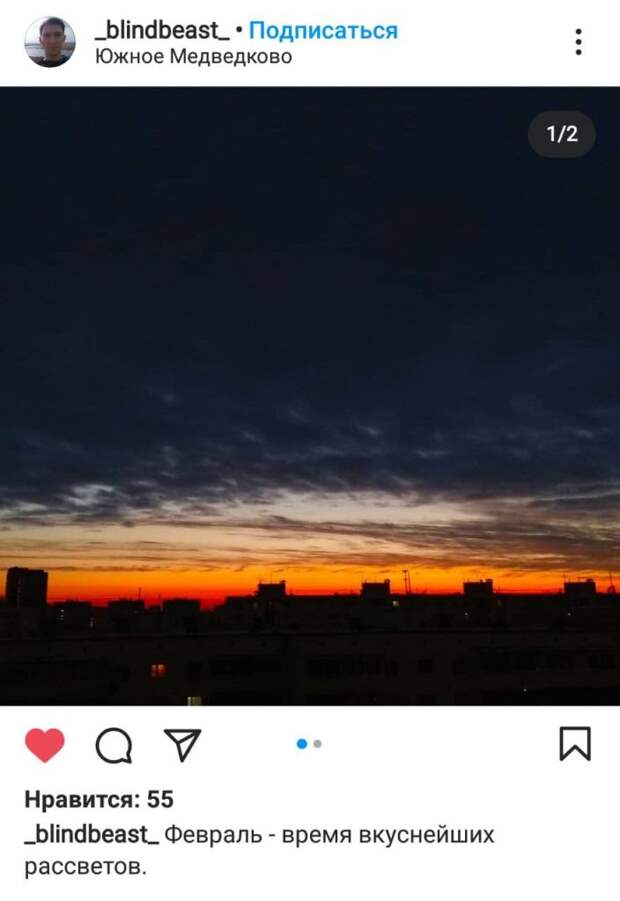Open comments with the speech bubble icon
This screenshot has width=620, height=901.
[x=114, y=745]
